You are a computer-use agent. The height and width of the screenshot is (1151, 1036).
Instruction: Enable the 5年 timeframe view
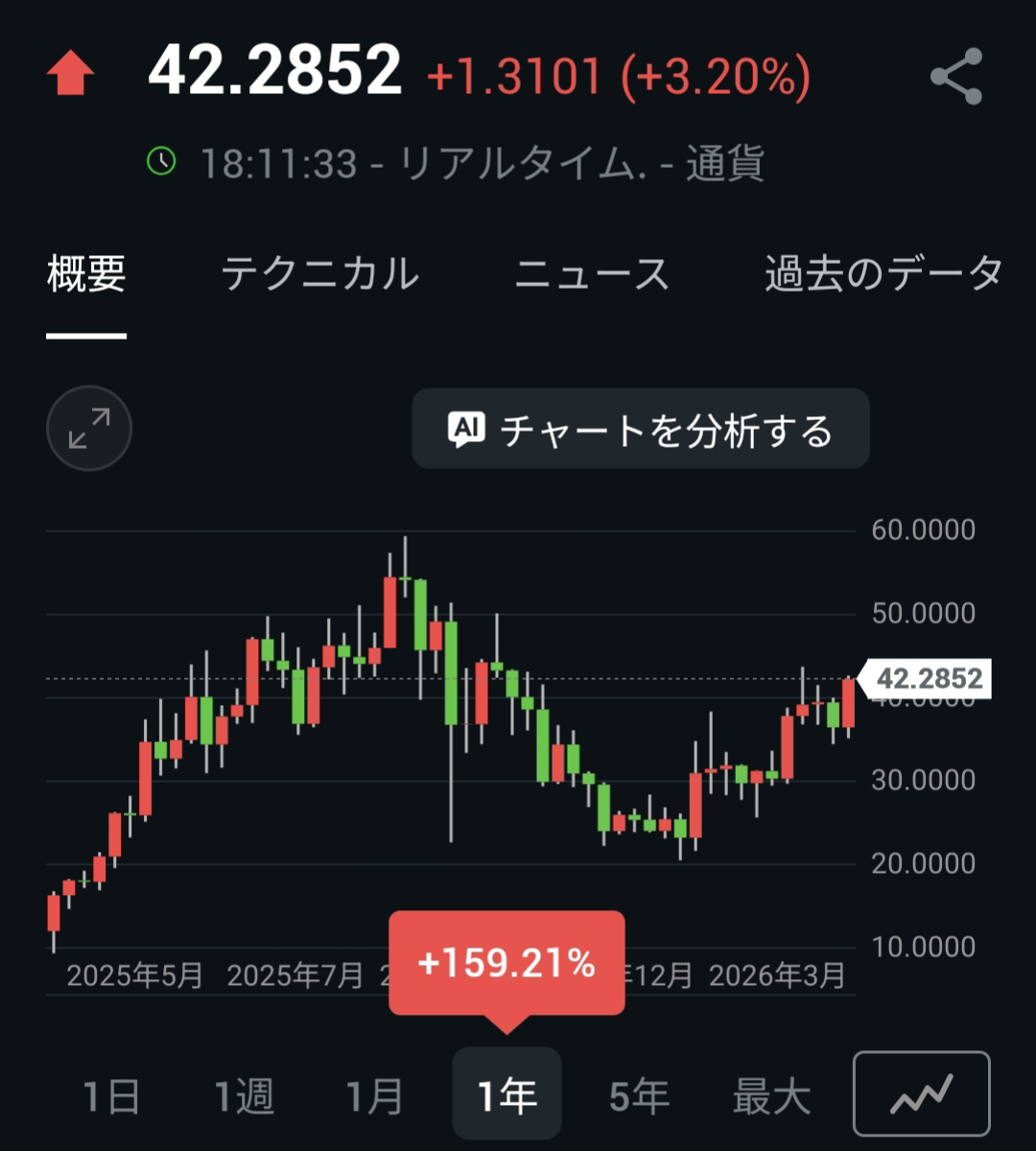(638, 1092)
